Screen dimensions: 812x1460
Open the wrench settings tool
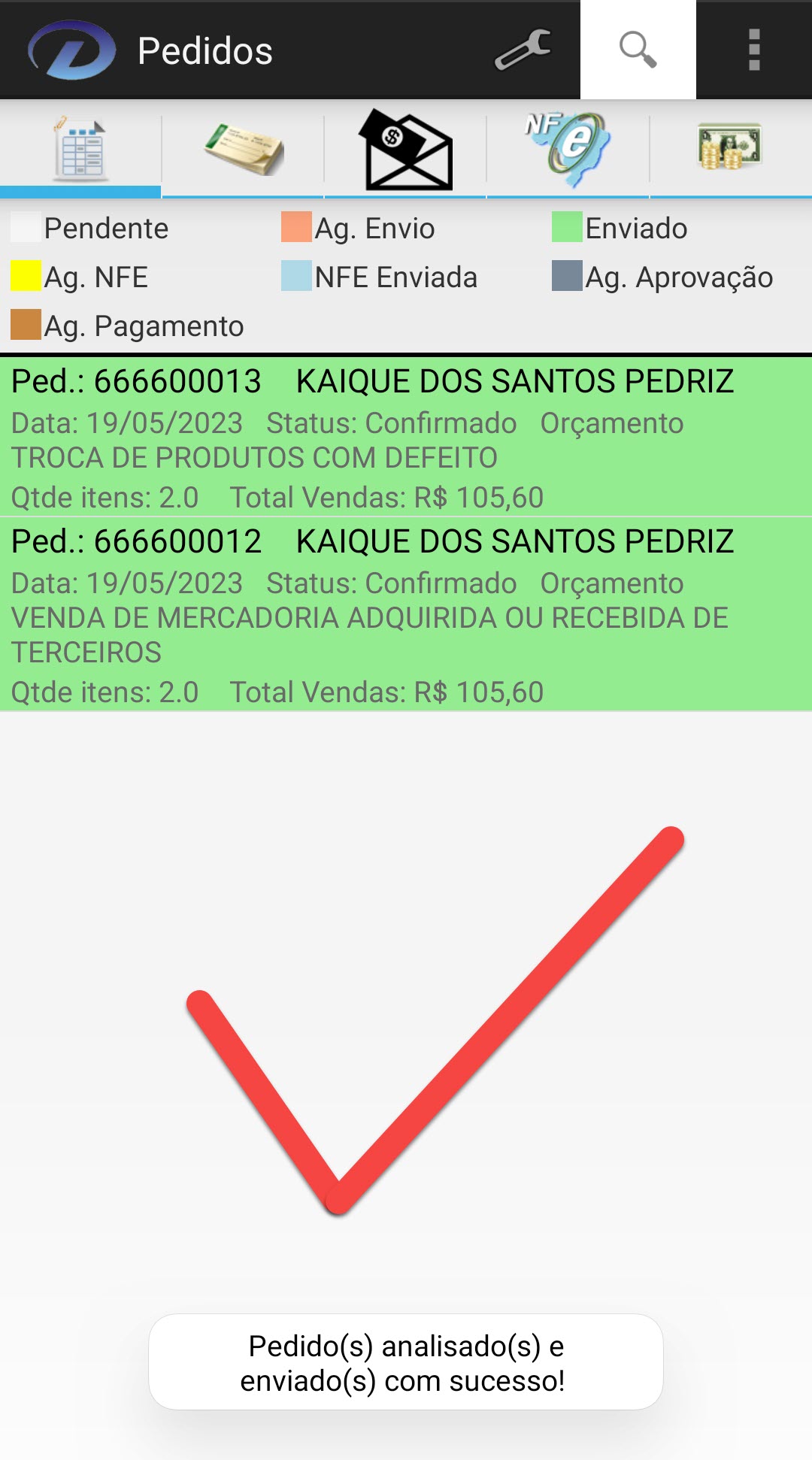(x=523, y=50)
